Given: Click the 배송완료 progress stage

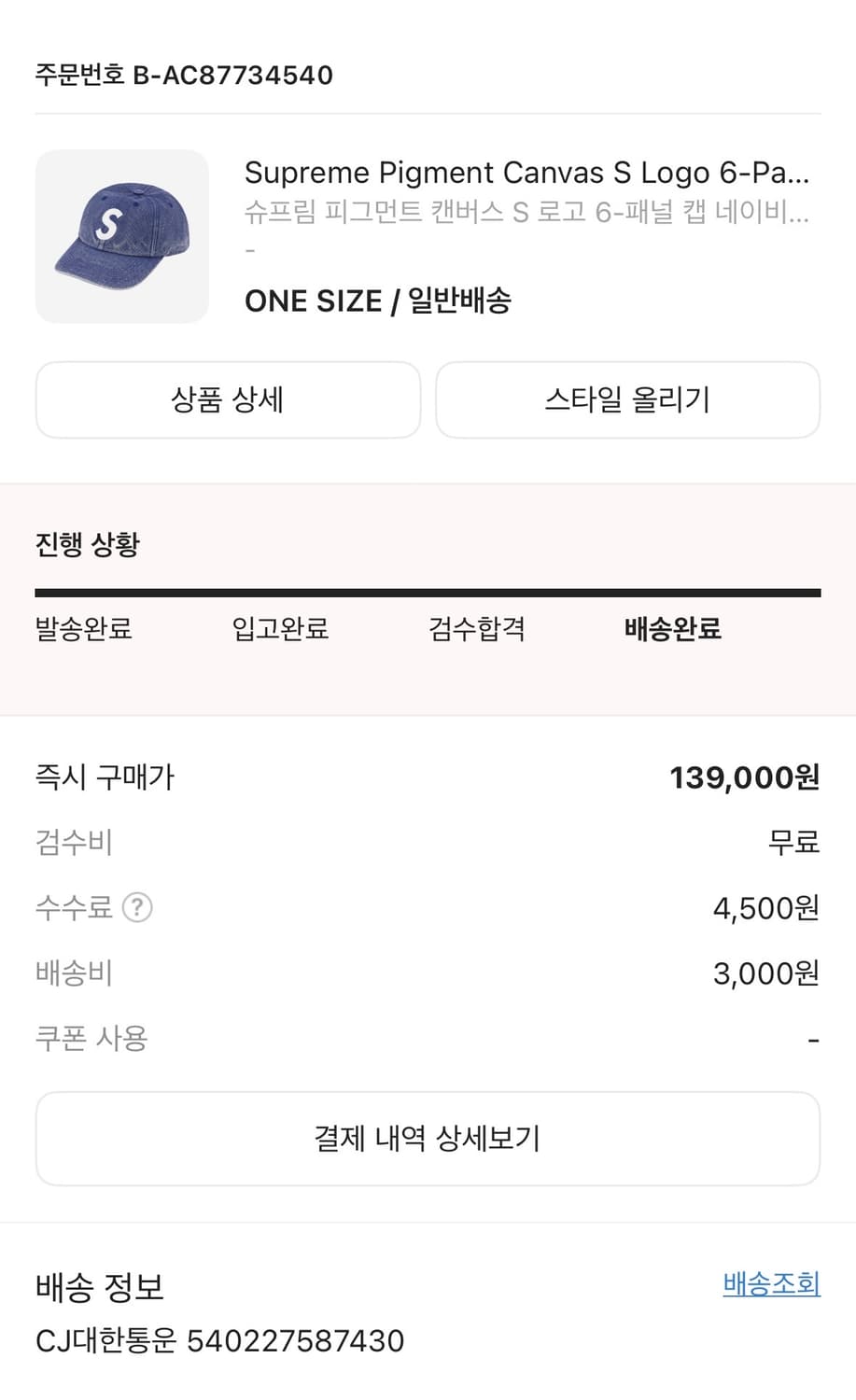Looking at the screenshot, I should pos(671,630).
